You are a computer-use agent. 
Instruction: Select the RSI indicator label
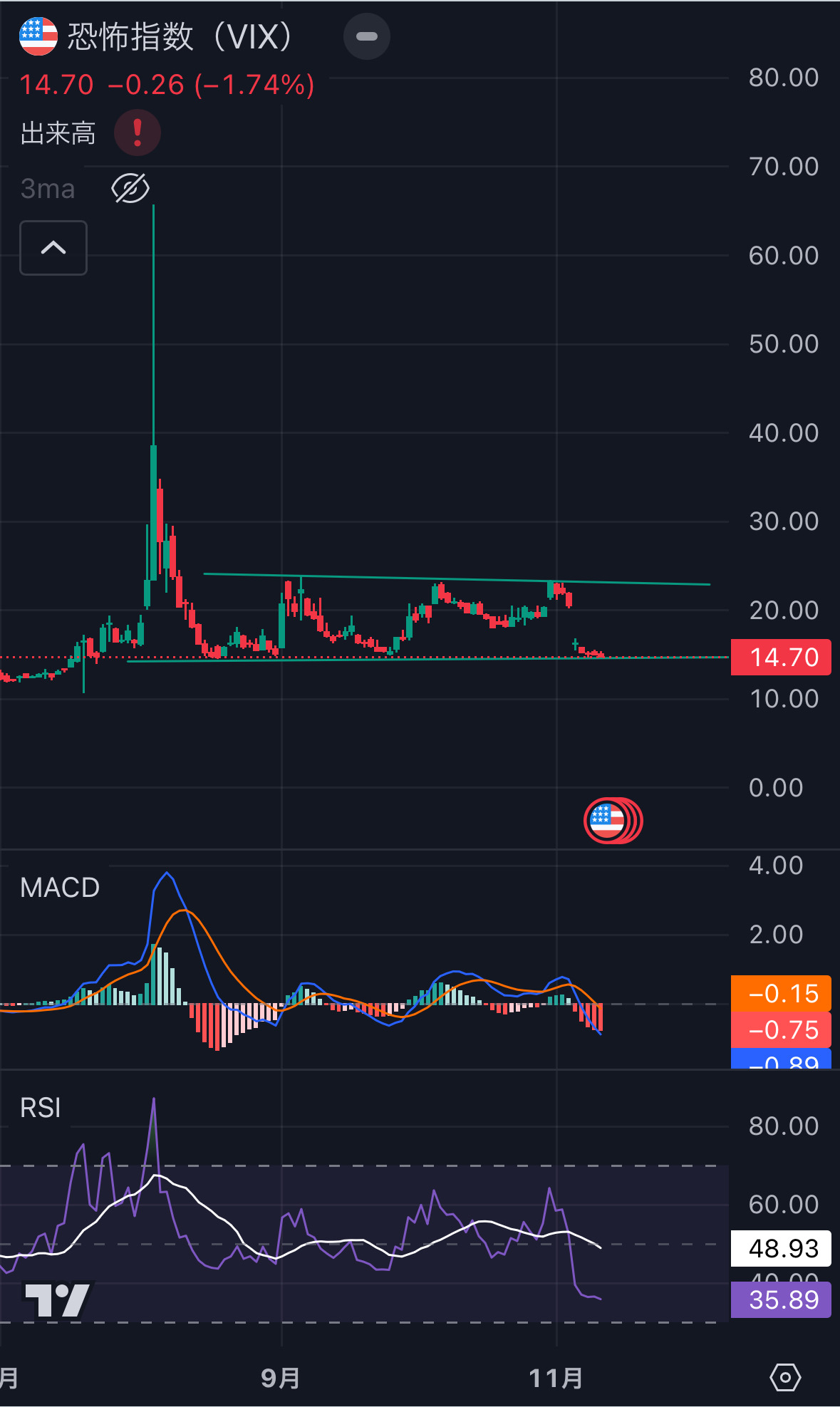coord(41,1108)
